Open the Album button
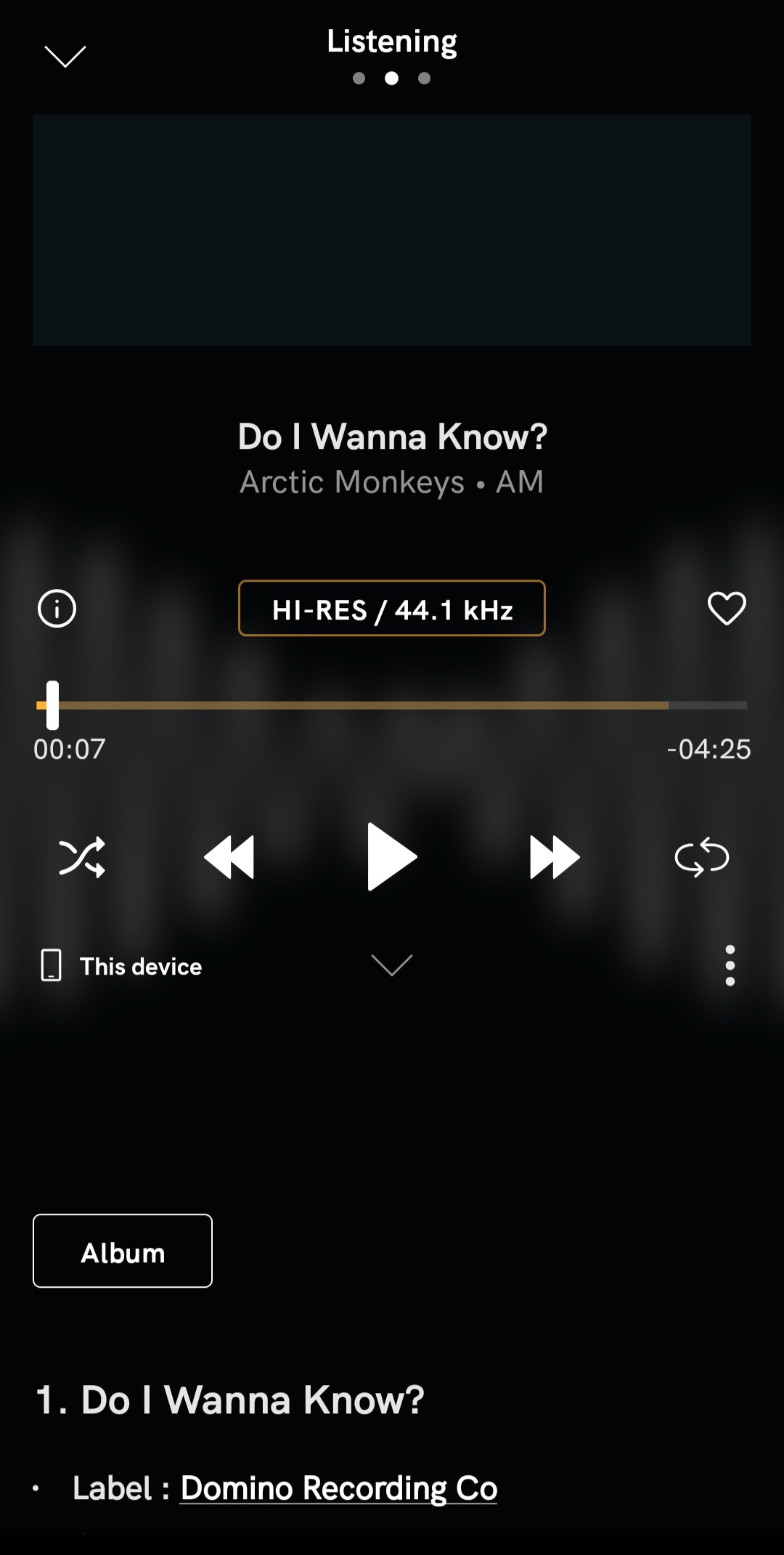This screenshot has width=784, height=1555. click(123, 1251)
